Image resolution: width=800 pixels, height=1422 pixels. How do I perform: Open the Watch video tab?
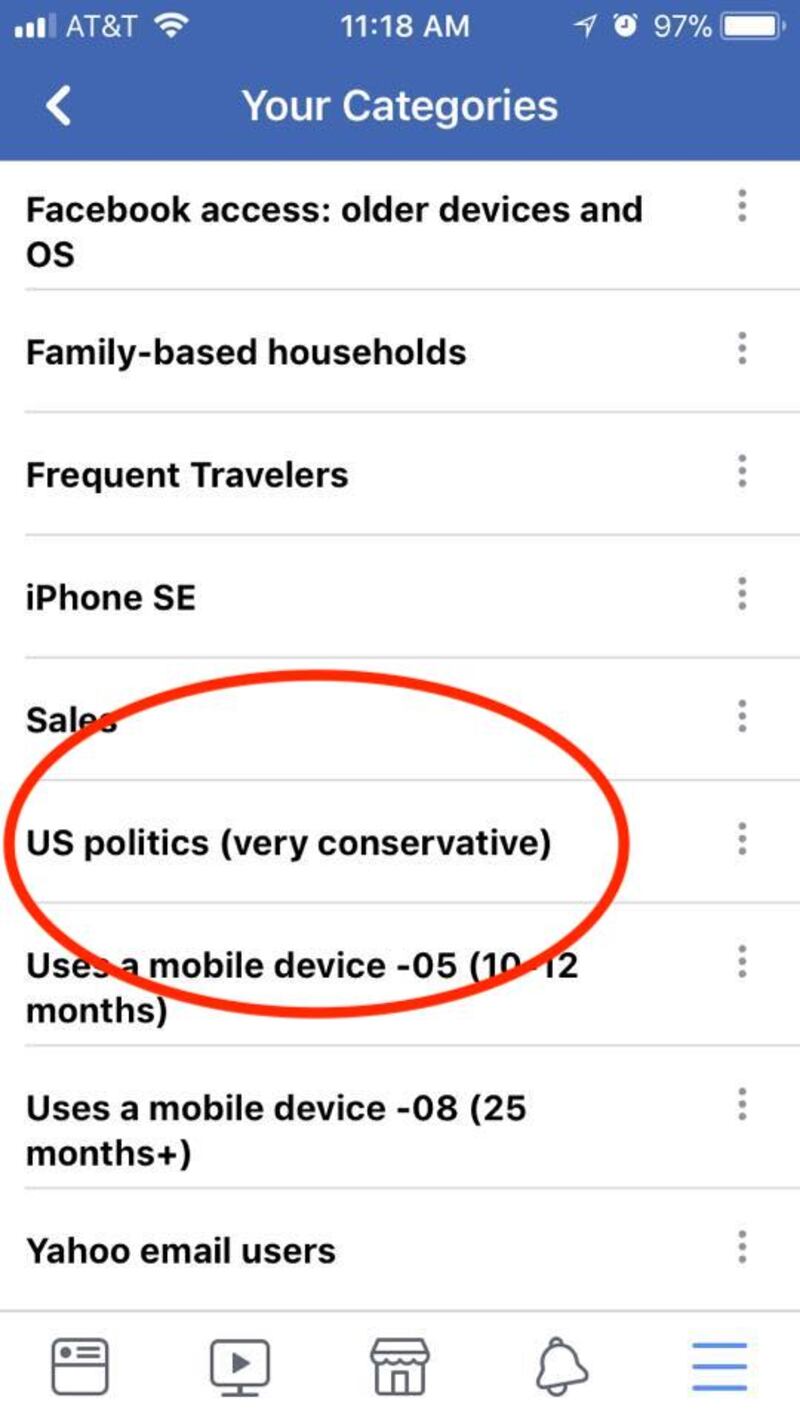click(239, 1366)
